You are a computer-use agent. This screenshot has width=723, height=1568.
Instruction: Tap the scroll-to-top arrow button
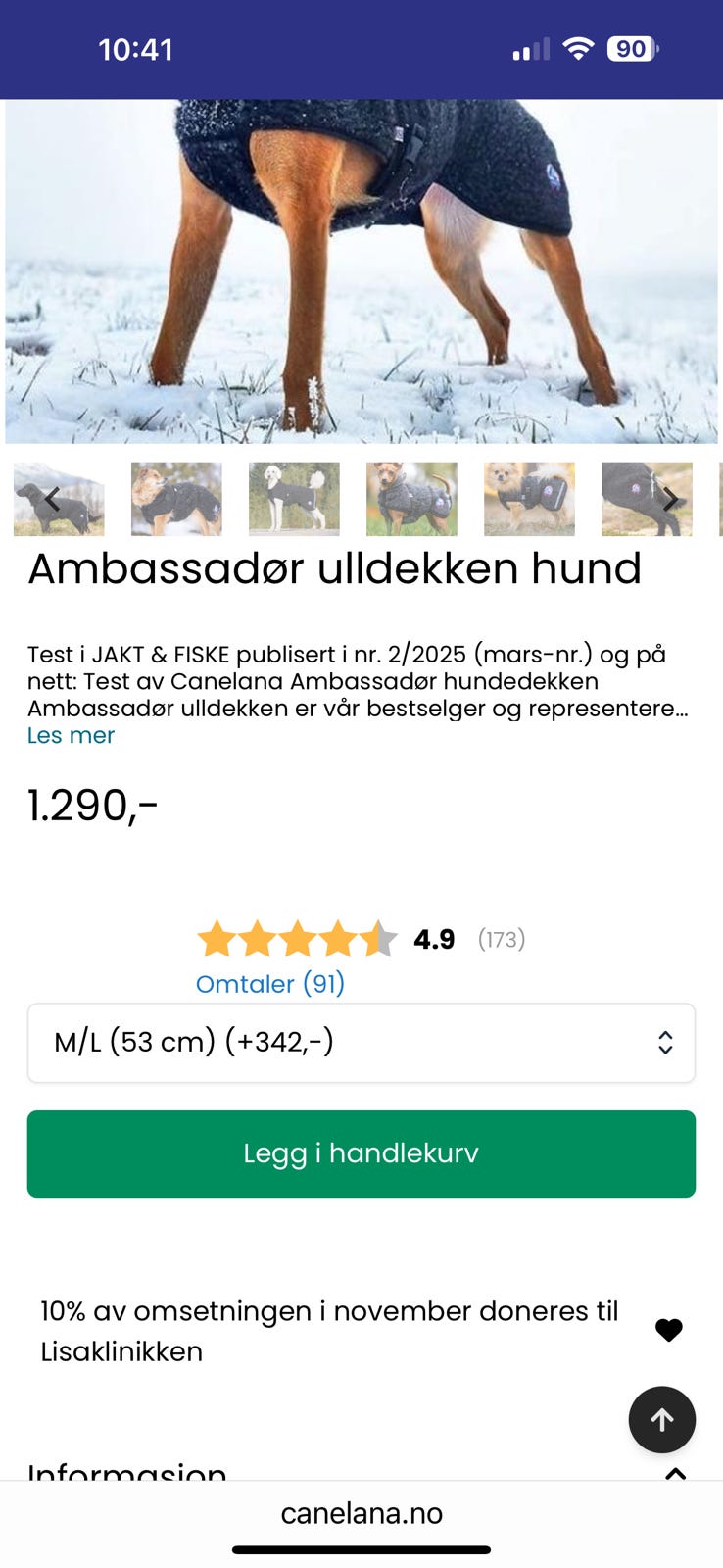[662, 1419]
